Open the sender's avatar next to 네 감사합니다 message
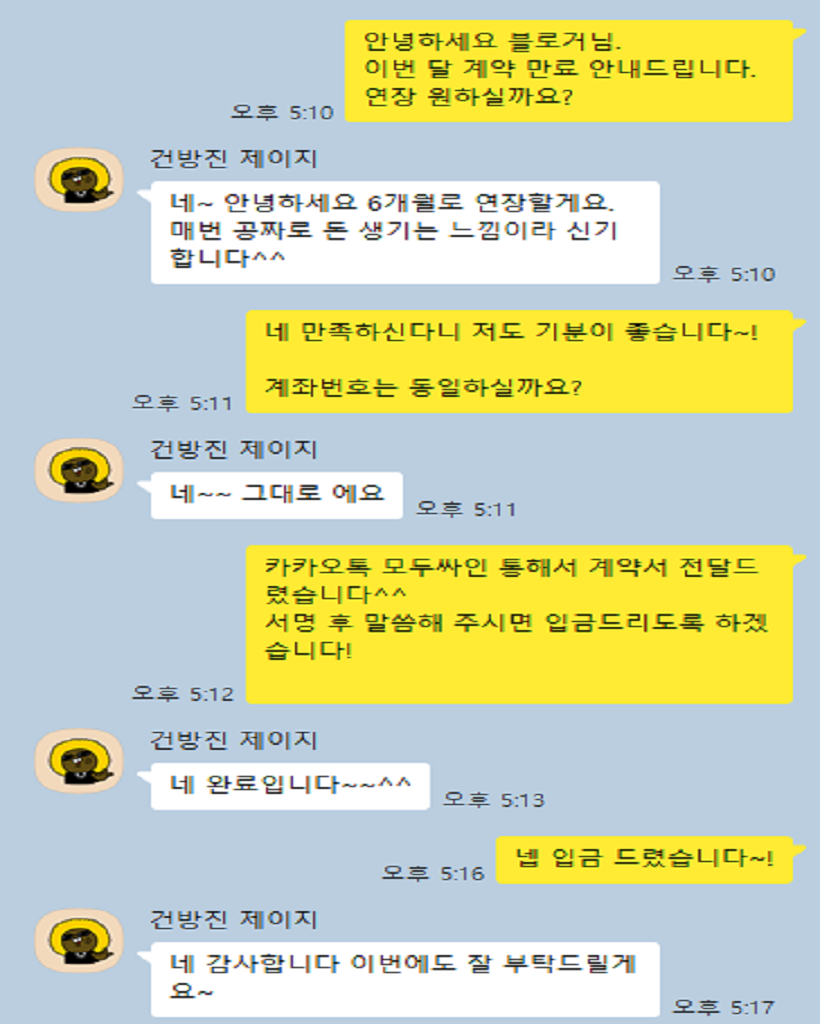The height and width of the screenshot is (1024, 820). click(79, 940)
